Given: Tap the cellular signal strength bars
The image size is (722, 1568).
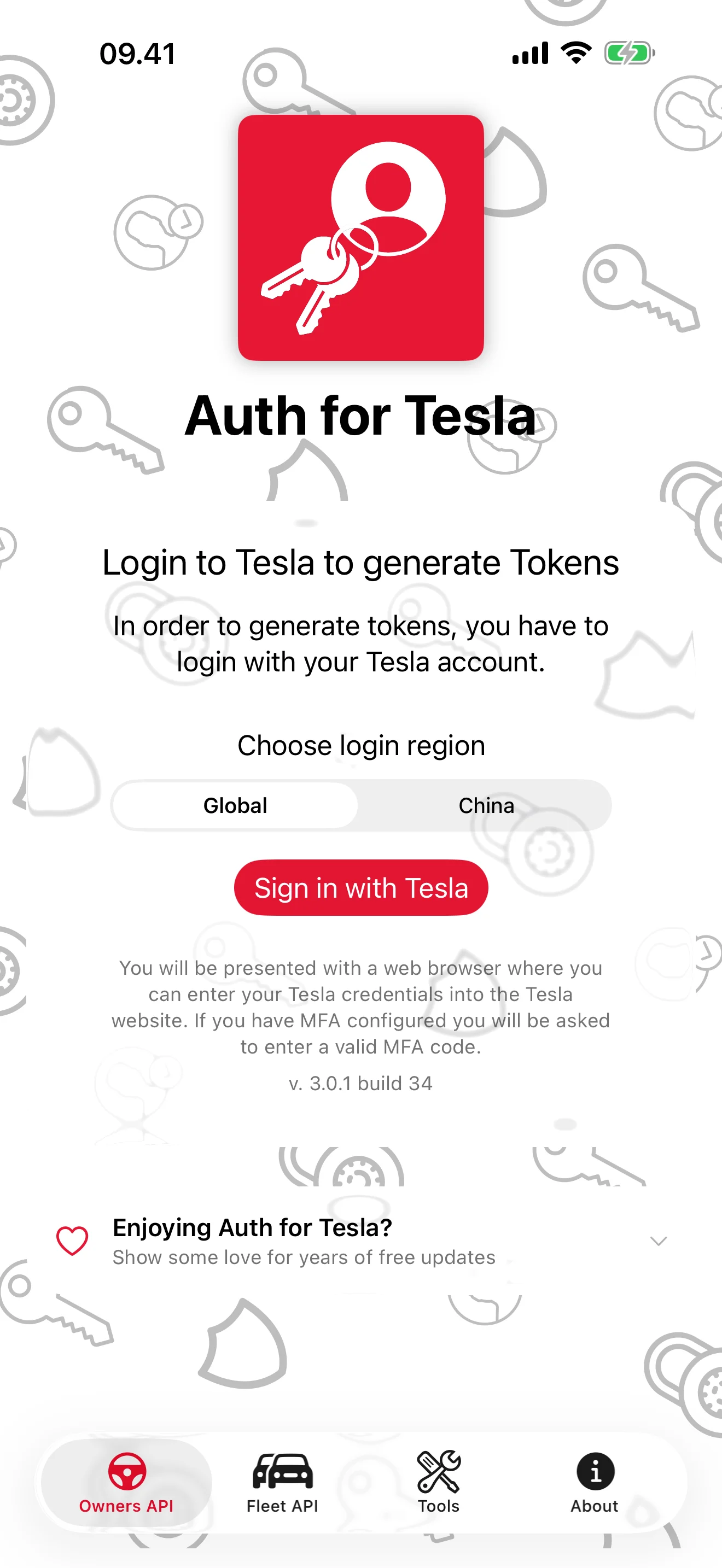Looking at the screenshot, I should [x=528, y=52].
